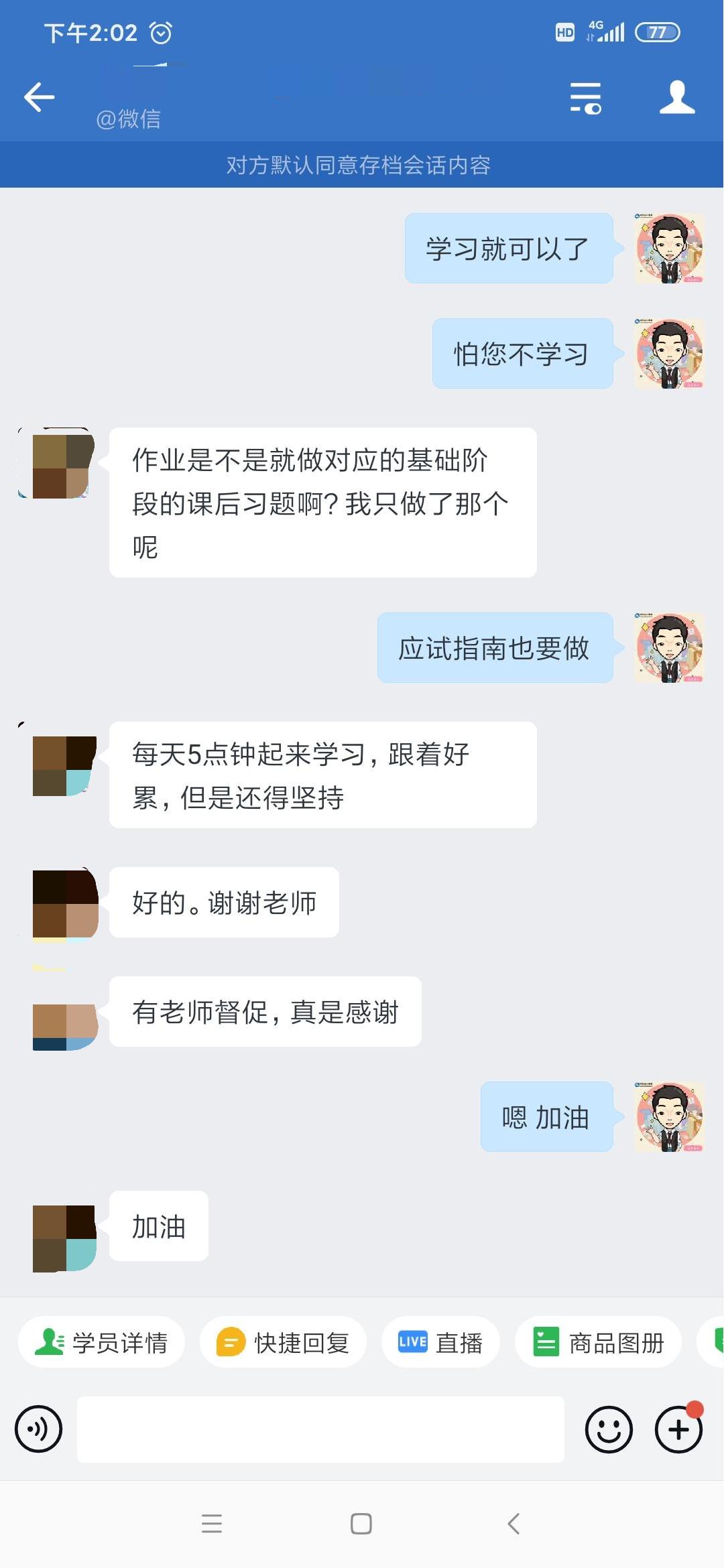
Task: Open the voice input icon beside the text field
Action: tap(38, 1429)
